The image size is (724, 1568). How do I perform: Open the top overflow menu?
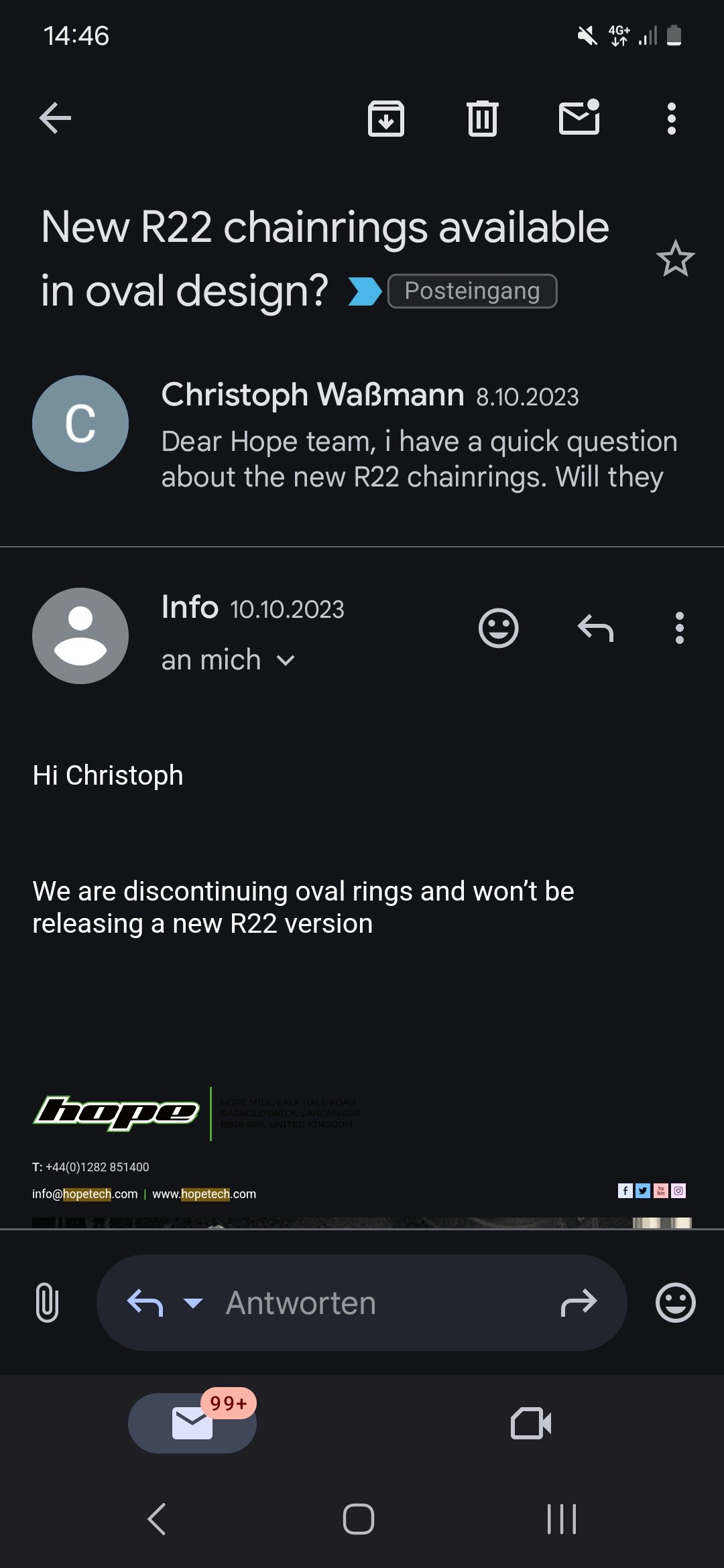(672, 119)
